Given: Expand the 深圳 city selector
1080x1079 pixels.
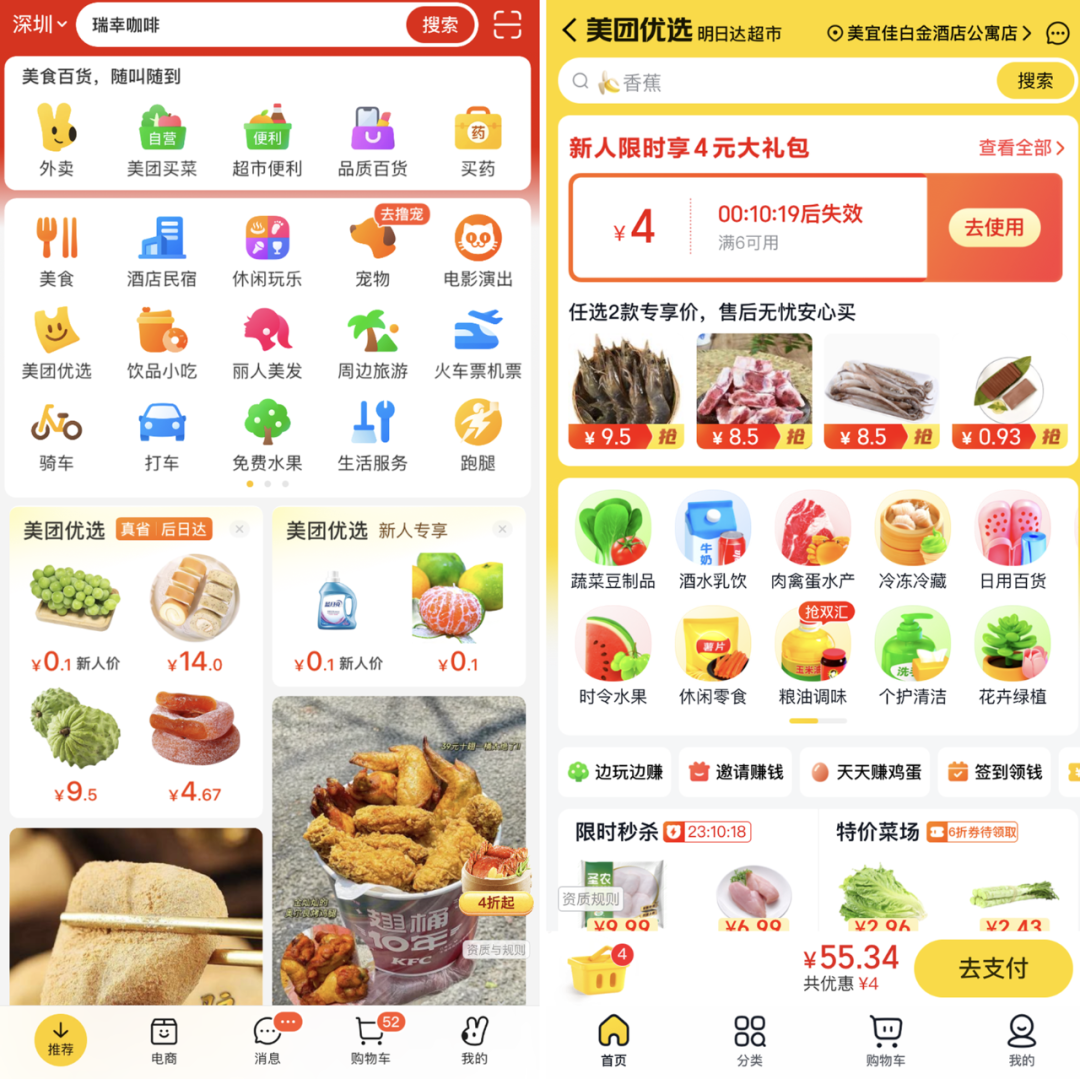Looking at the screenshot, I should [x=39, y=25].
